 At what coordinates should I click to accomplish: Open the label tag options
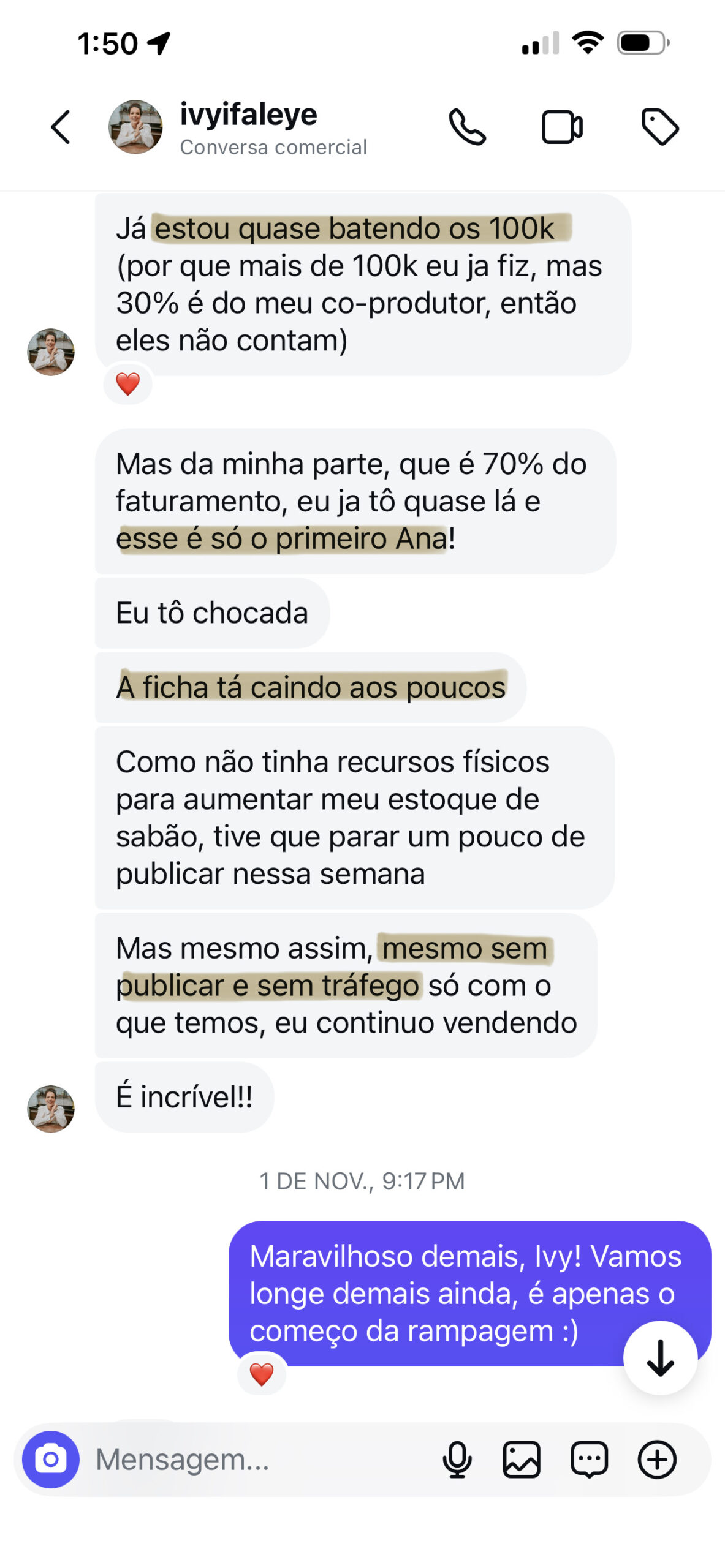click(x=659, y=127)
